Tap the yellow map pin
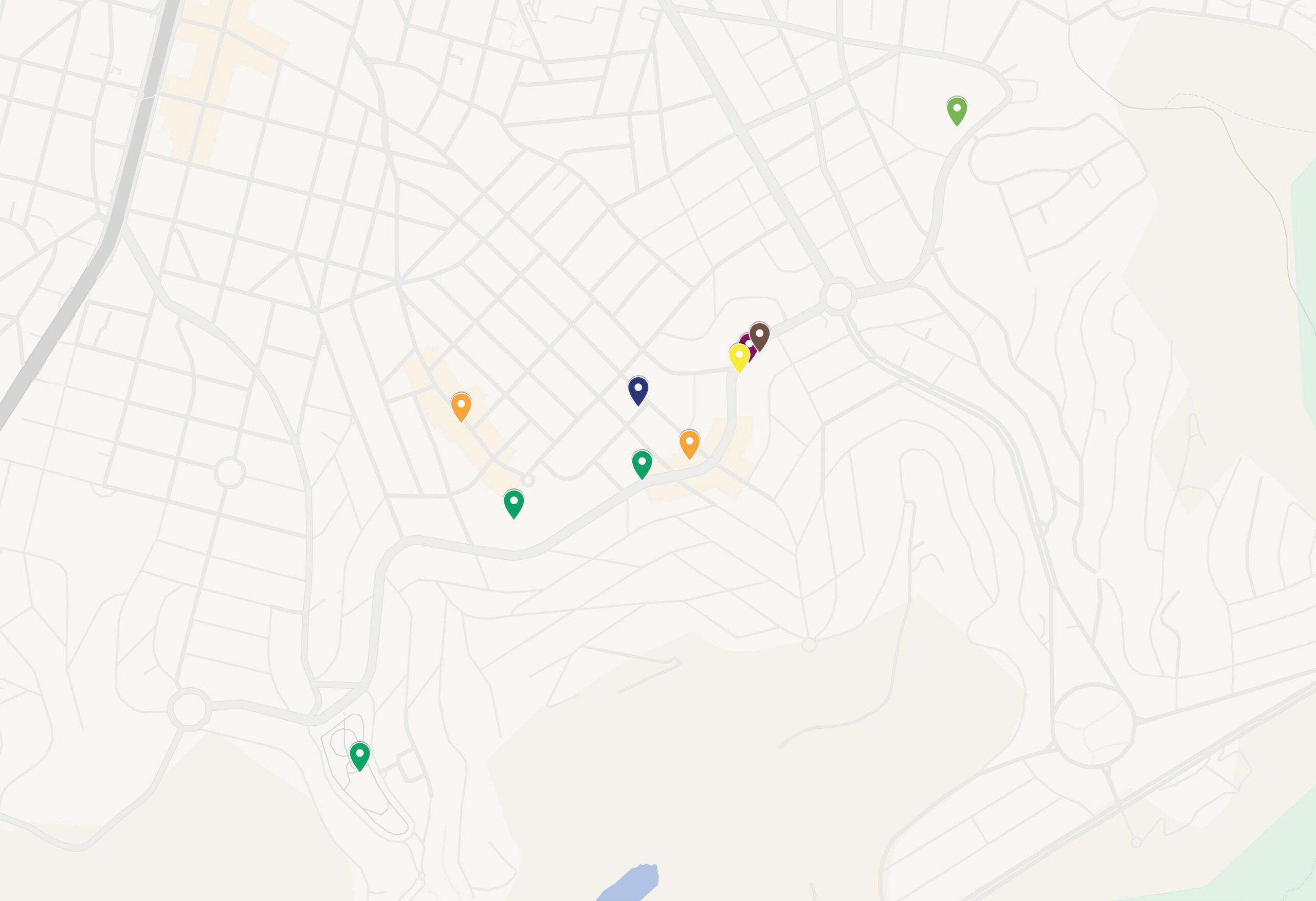The width and height of the screenshot is (1316, 901). (739, 356)
